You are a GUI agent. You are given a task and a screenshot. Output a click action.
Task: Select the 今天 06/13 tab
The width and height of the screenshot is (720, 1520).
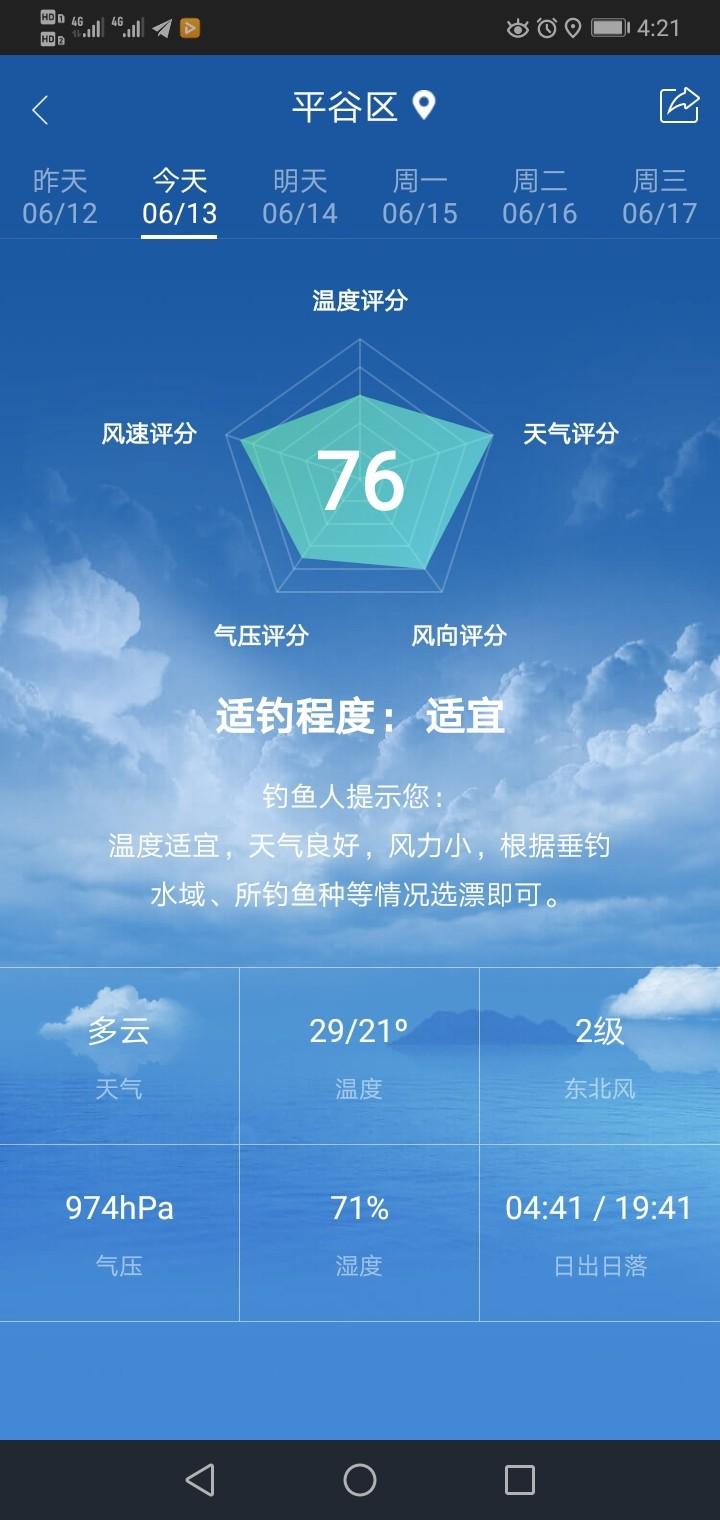pyautogui.click(x=180, y=197)
